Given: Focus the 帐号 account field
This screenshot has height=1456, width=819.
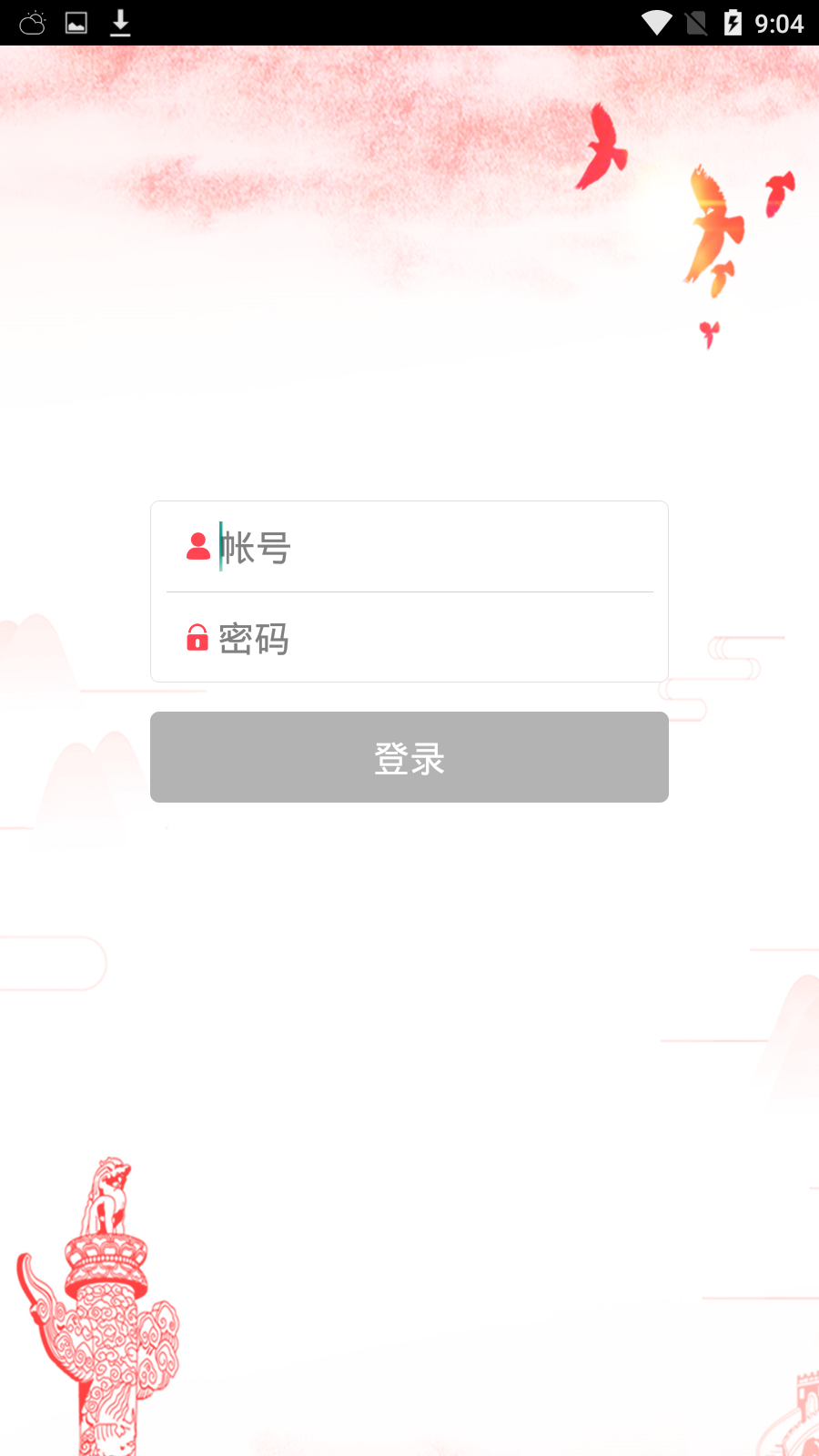Looking at the screenshot, I should (x=428, y=547).
